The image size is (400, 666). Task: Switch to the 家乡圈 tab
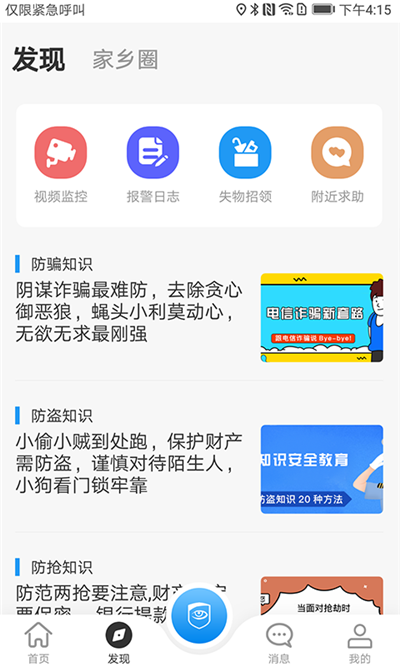tap(125, 59)
